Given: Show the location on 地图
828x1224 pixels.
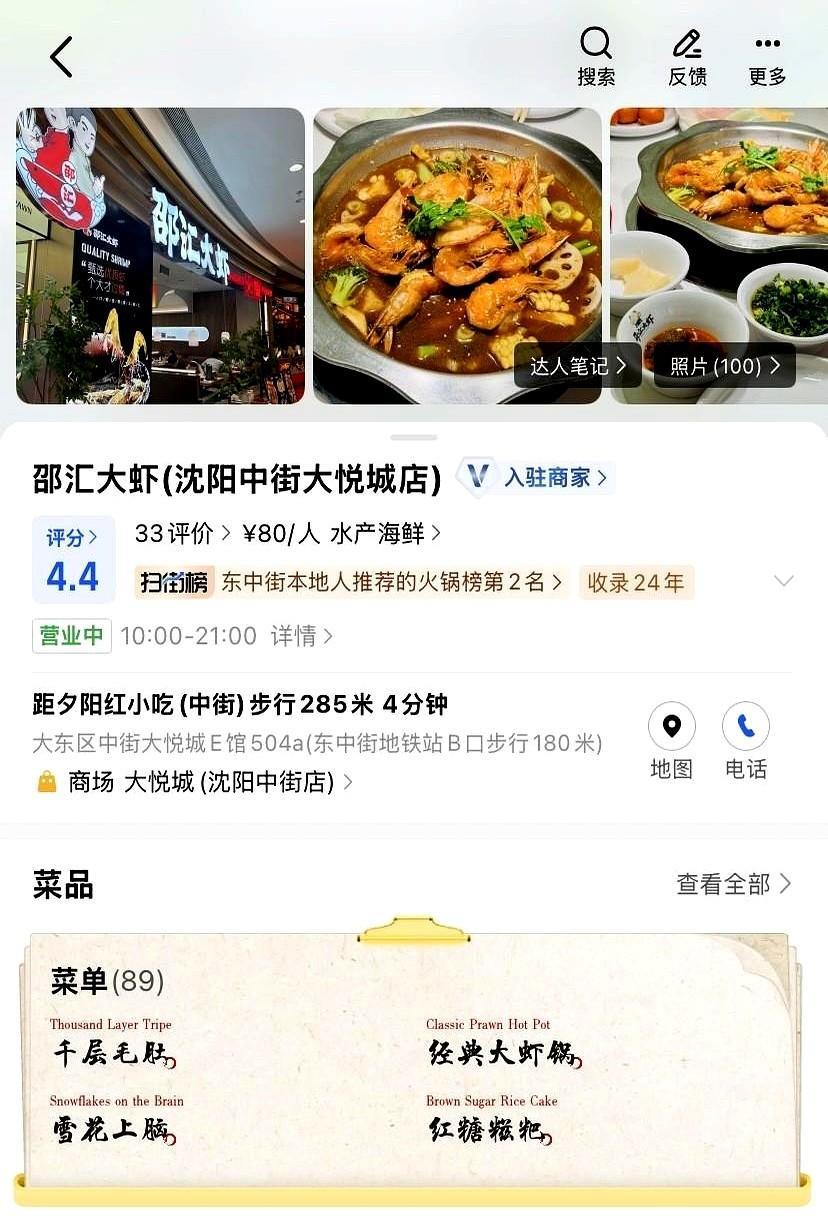Looking at the screenshot, I should (x=671, y=740).
